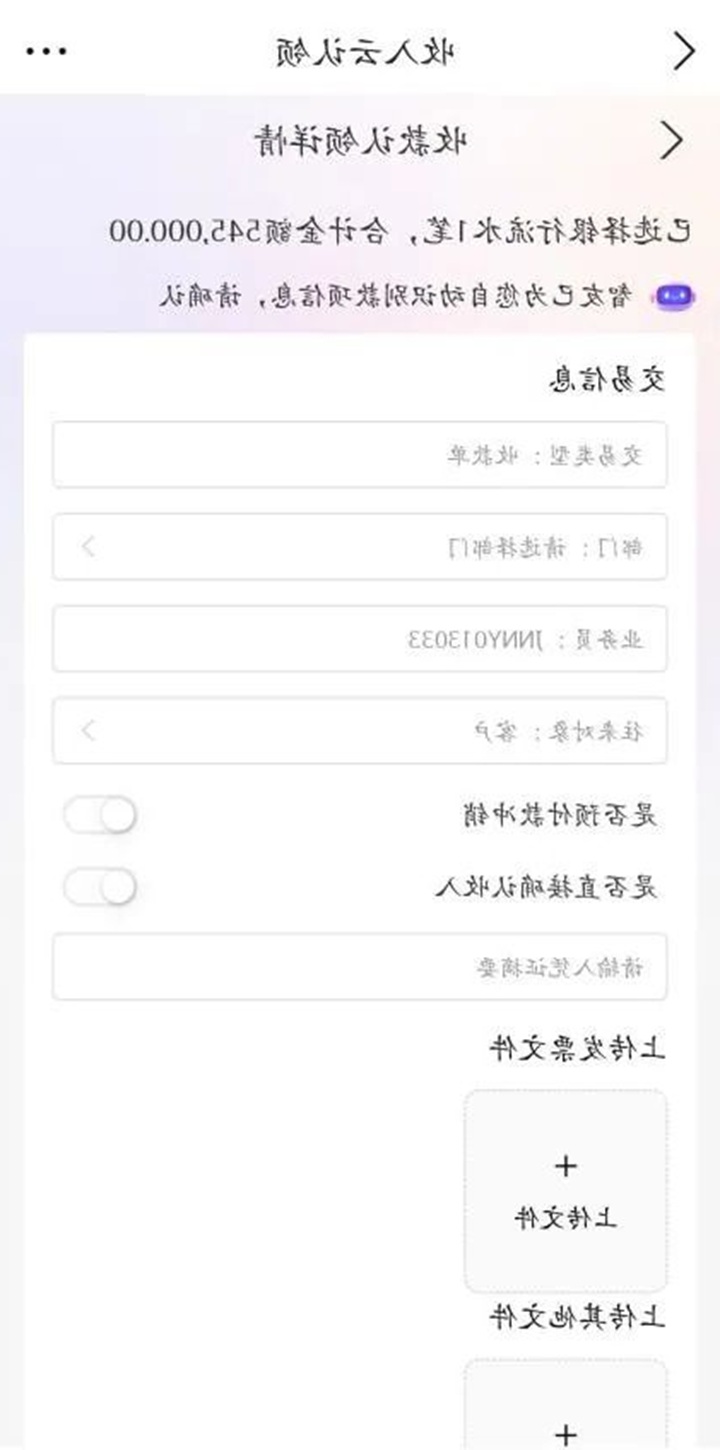Go back from the 收入云认领 page
720x1450 pixels.
684,51
